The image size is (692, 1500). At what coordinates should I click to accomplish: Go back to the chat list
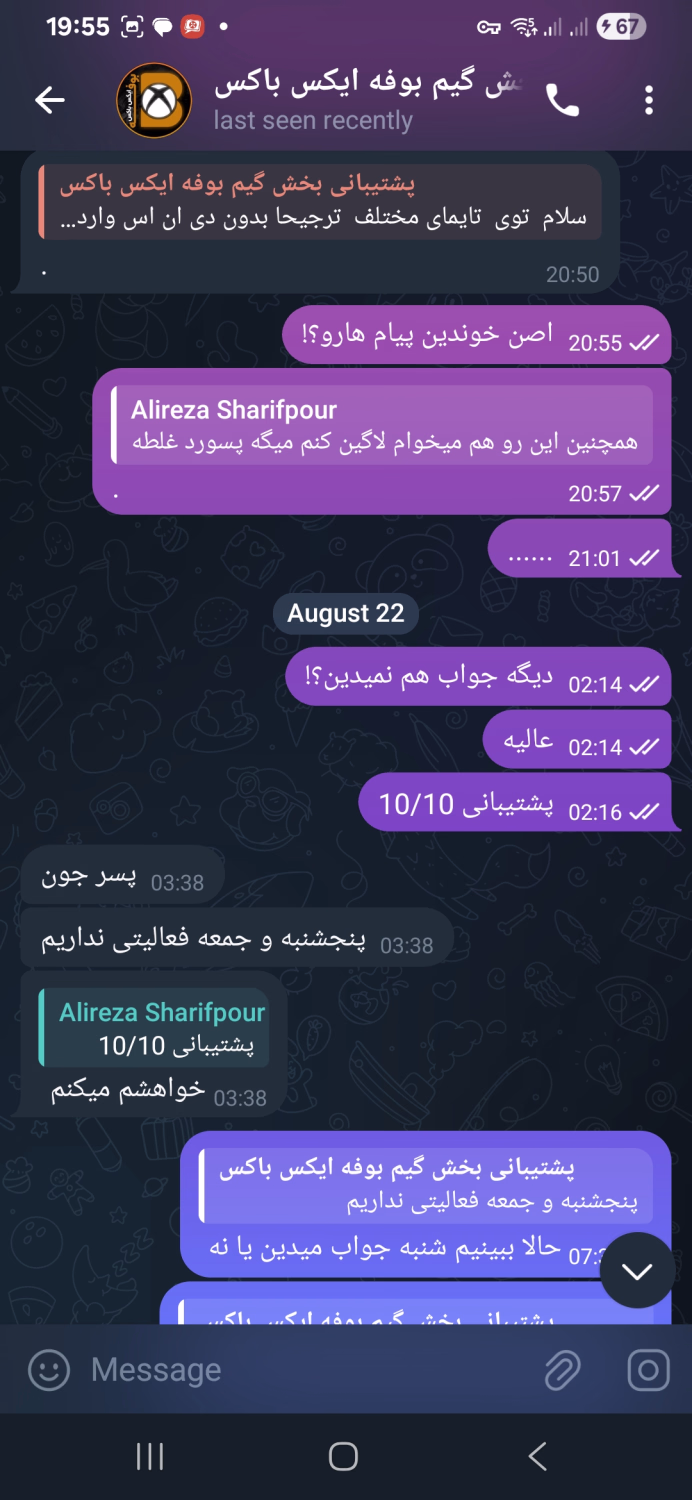pyautogui.click(x=49, y=99)
